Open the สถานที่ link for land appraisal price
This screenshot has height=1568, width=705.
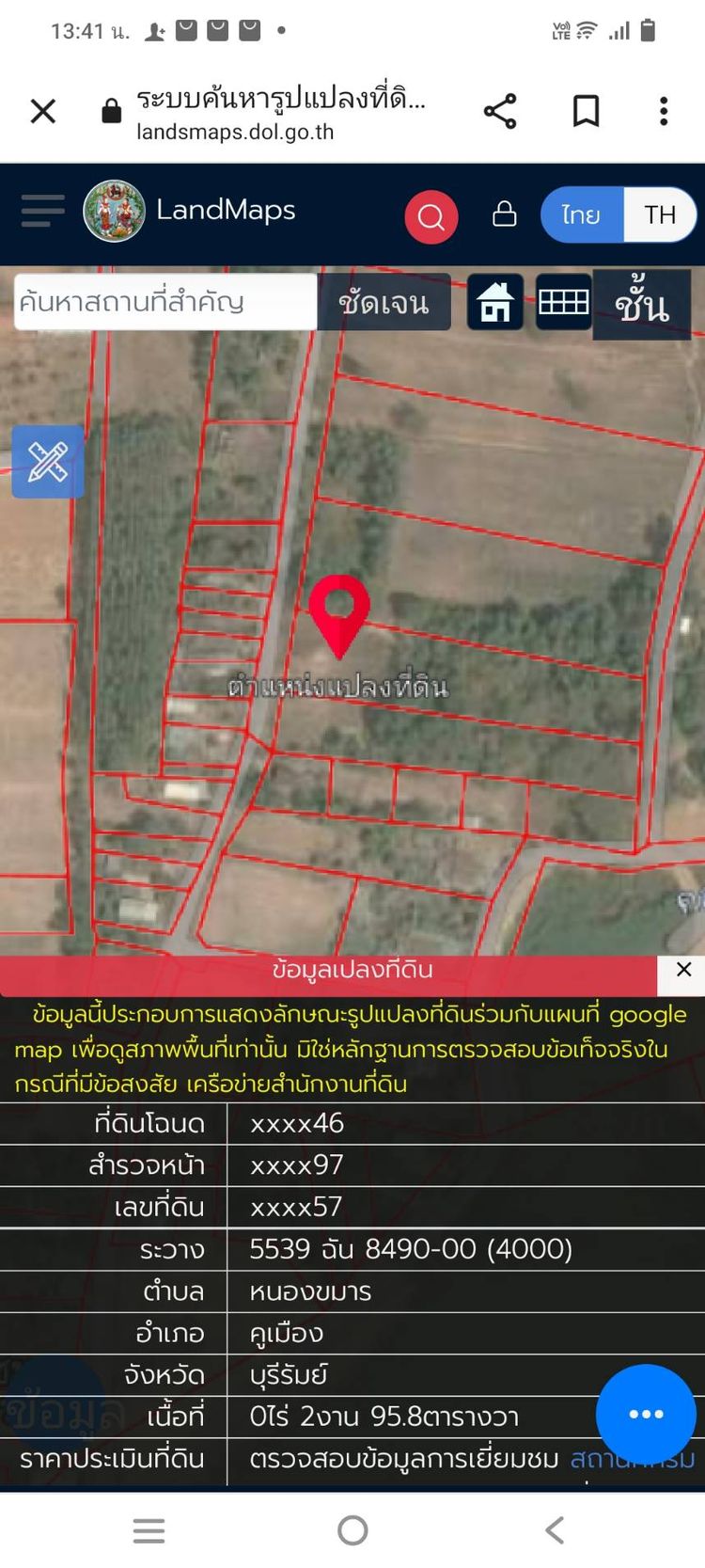pos(630,1459)
